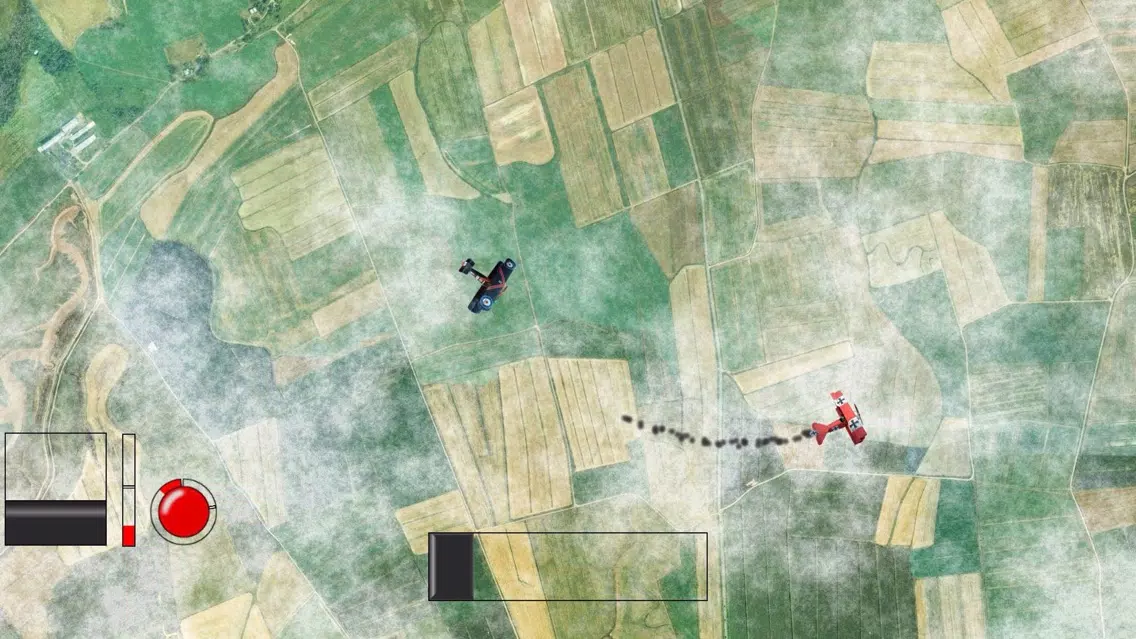Tap the red fire button
The height and width of the screenshot is (639, 1136).
(183, 510)
